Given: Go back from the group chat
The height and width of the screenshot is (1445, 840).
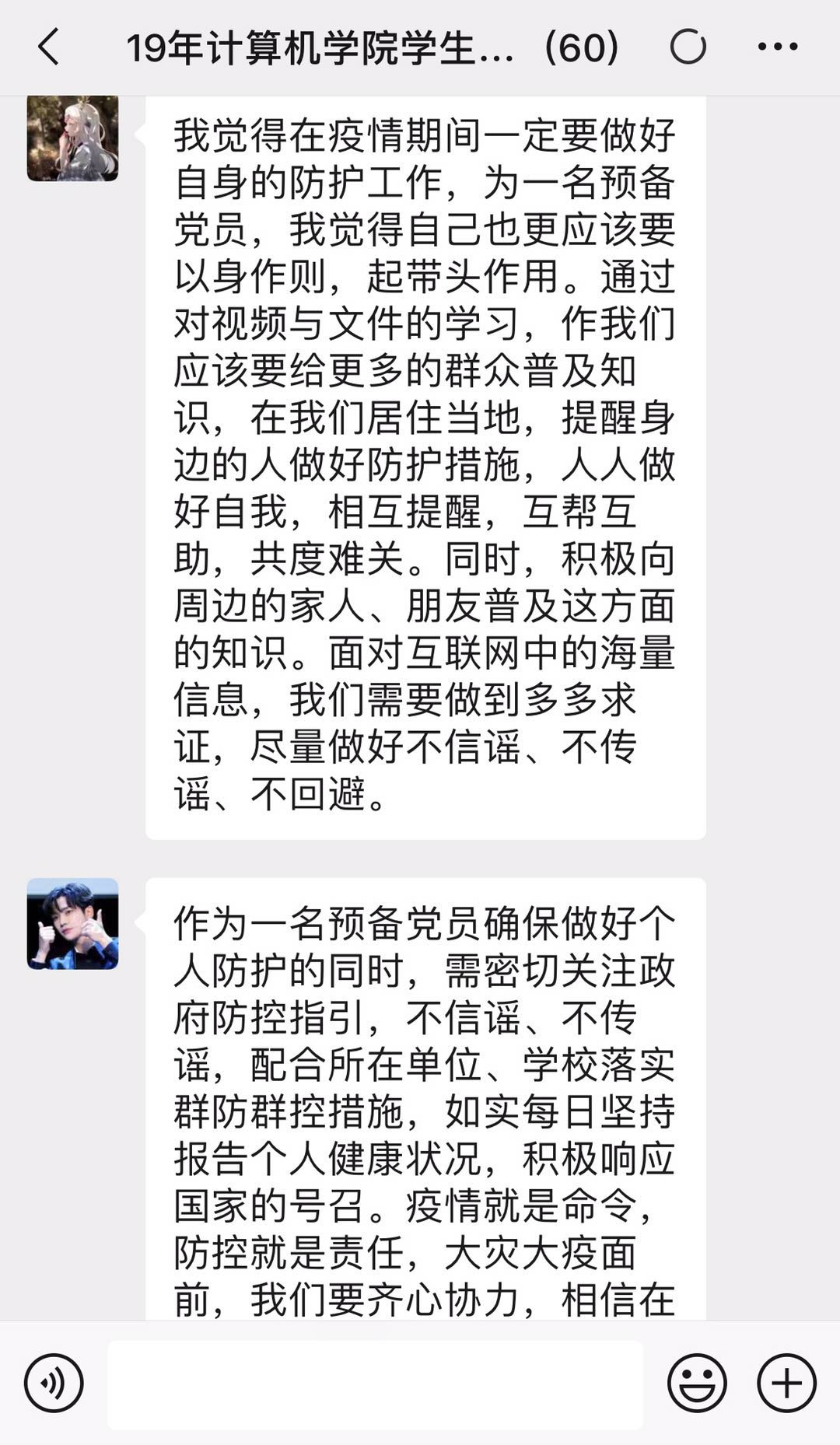Looking at the screenshot, I should point(48,47).
